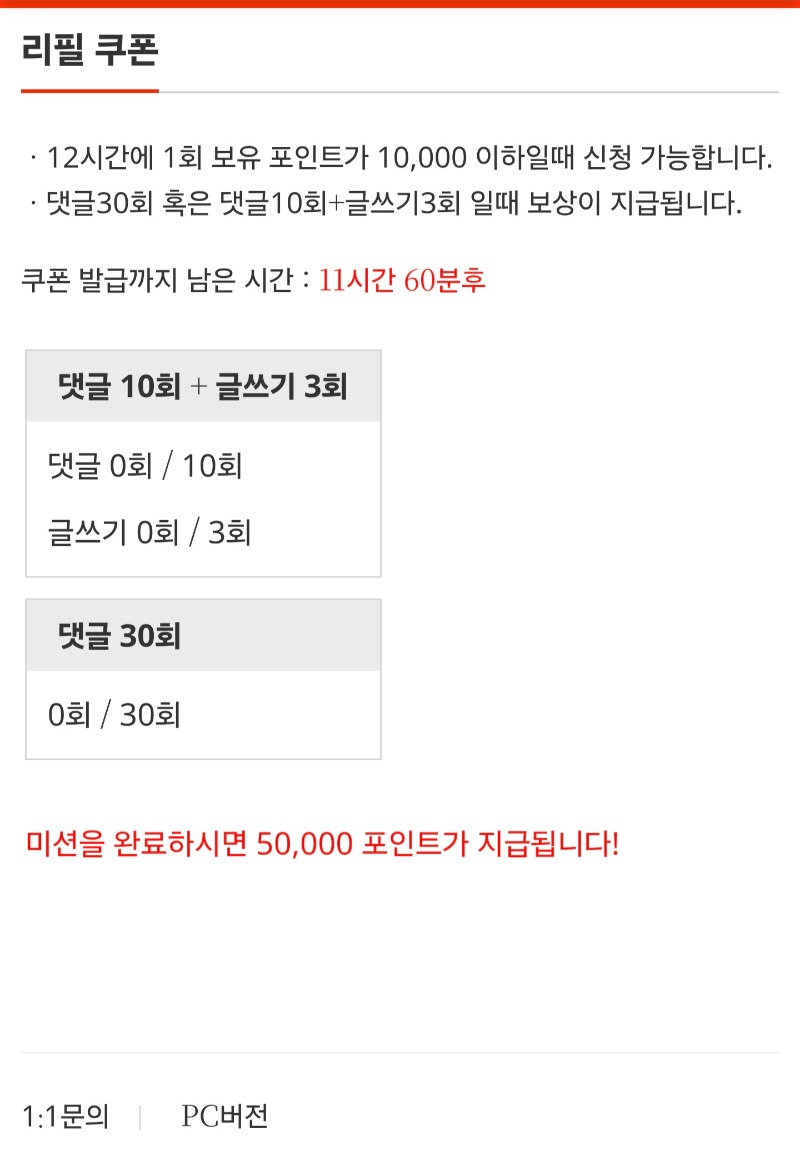Click the divider between 1:1문의 and PC버전
The width and height of the screenshot is (800, 1166).
[x=140, y=1118]
